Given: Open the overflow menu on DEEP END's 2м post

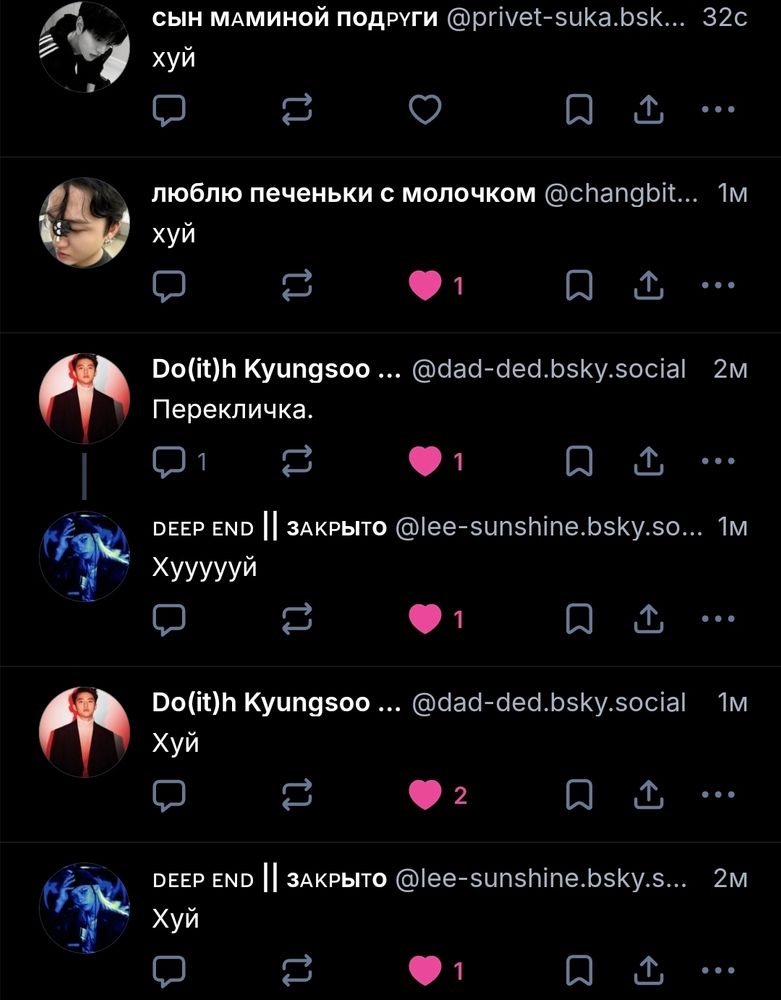Looking at the screenshot, I should point(718,970).
